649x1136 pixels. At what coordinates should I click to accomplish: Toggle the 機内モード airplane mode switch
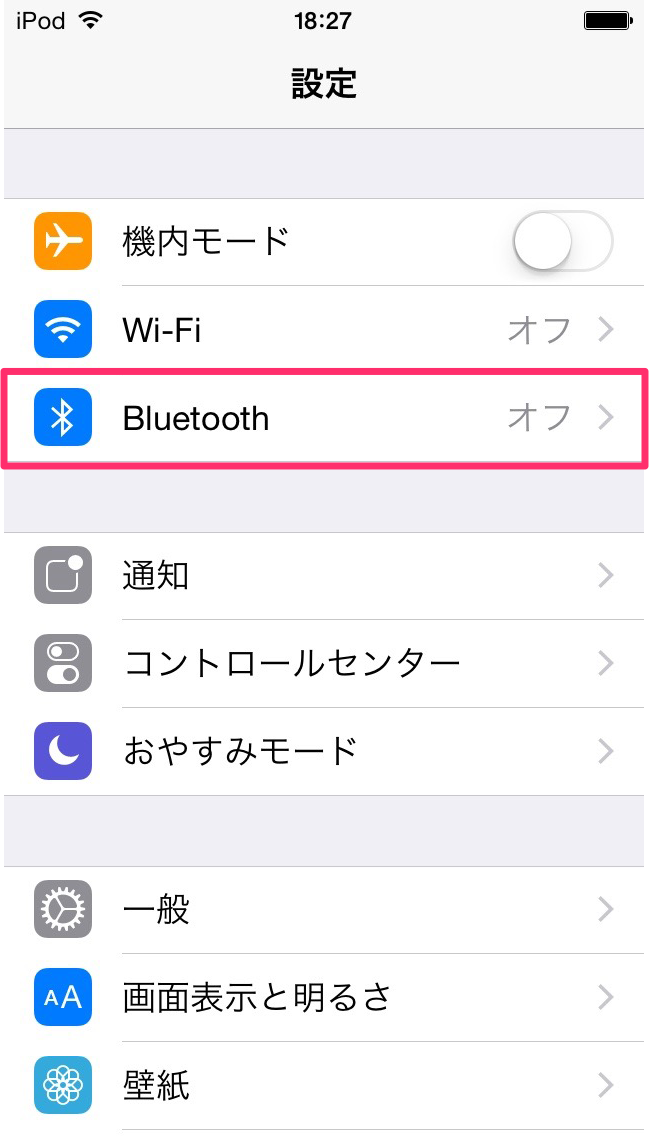(561, 242)
